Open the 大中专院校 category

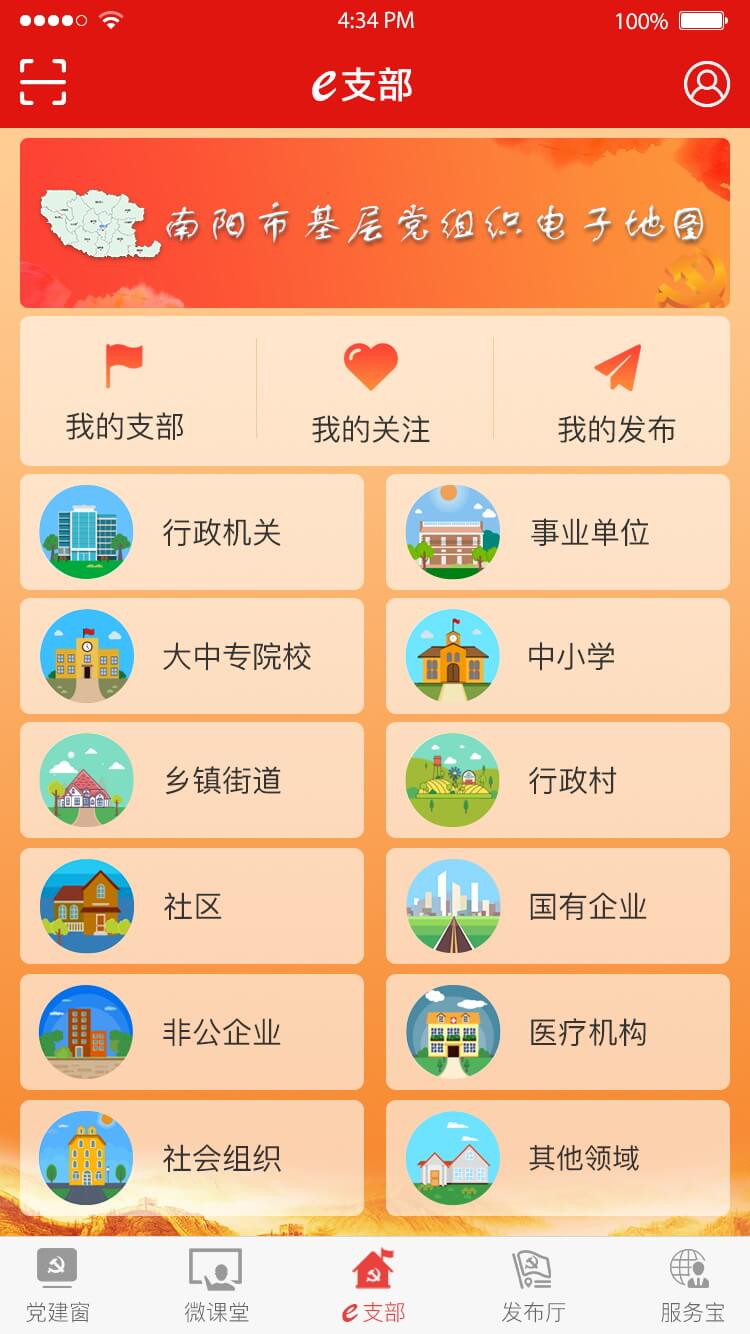click(192, 656)
